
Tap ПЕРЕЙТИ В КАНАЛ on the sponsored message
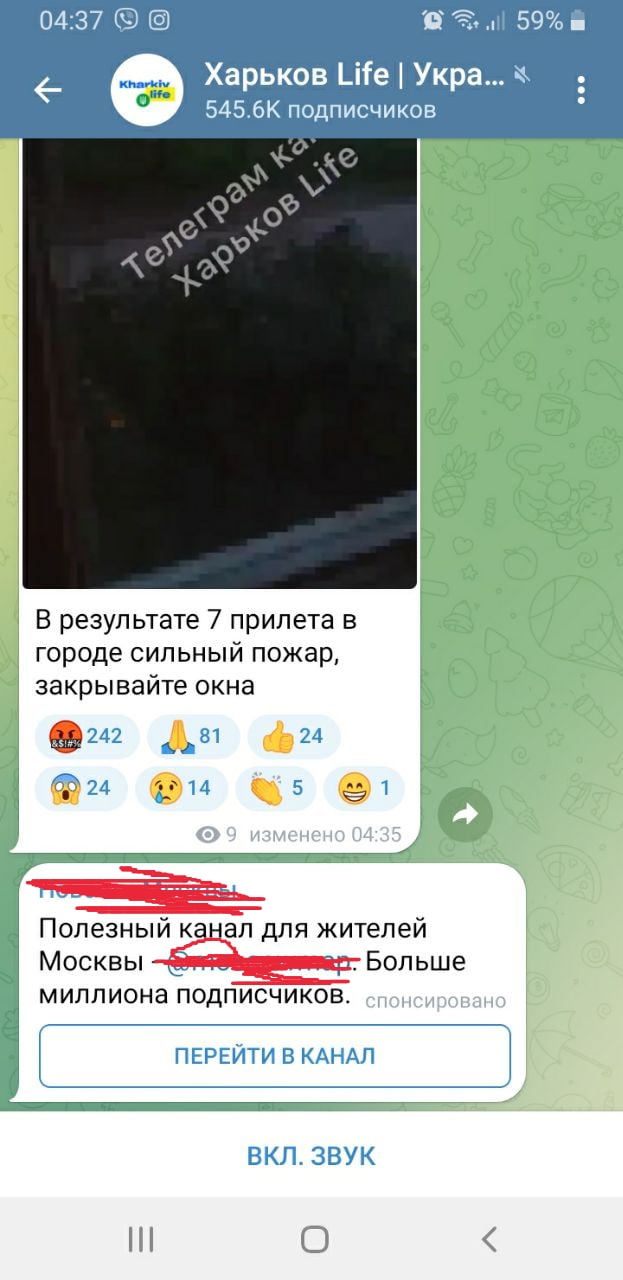click(x=274, y=1056)
